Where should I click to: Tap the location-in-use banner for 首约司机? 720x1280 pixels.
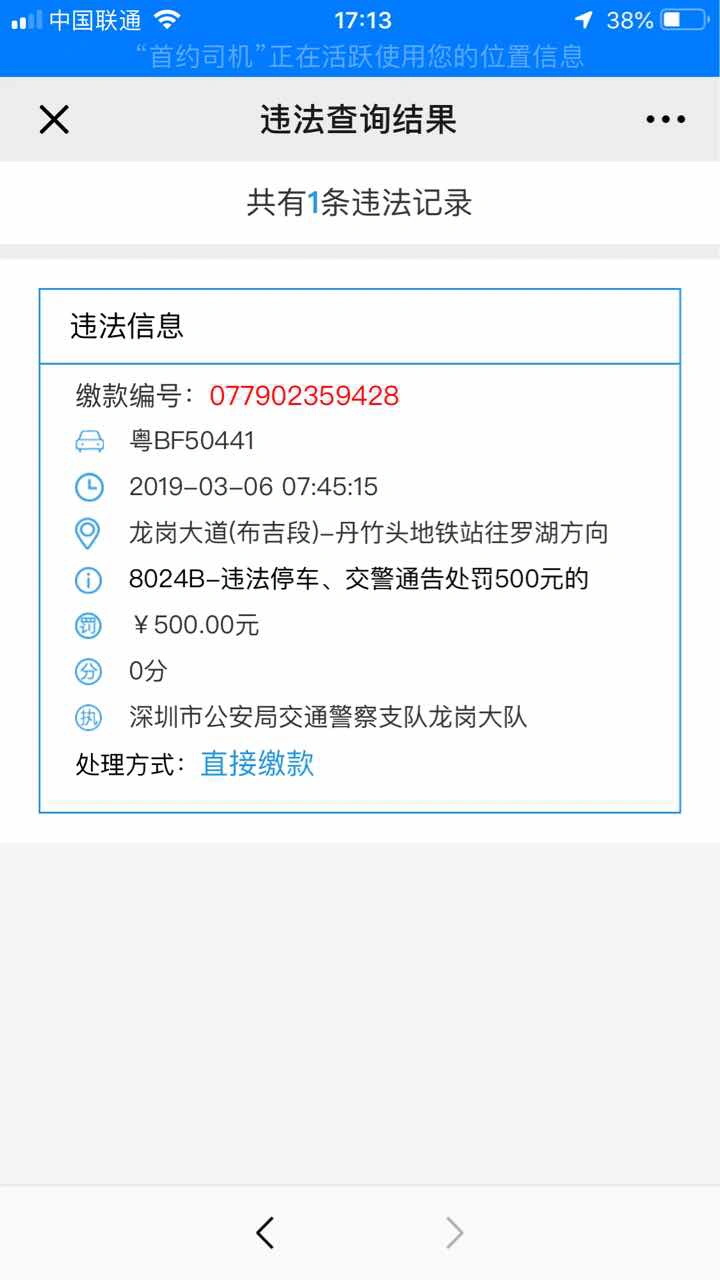[360, 56]
